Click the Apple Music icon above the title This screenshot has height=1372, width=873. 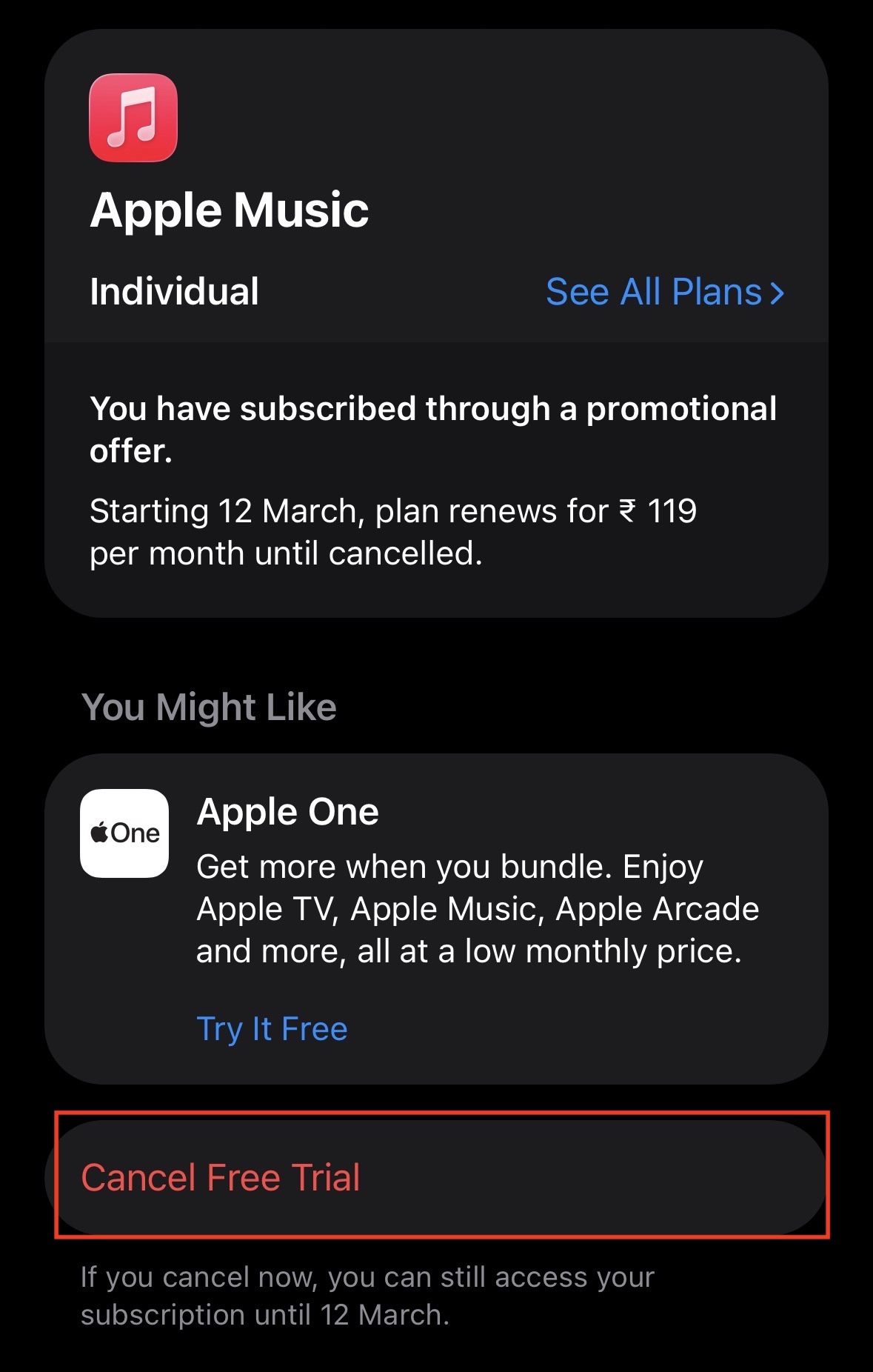click(x=133, y=119)
